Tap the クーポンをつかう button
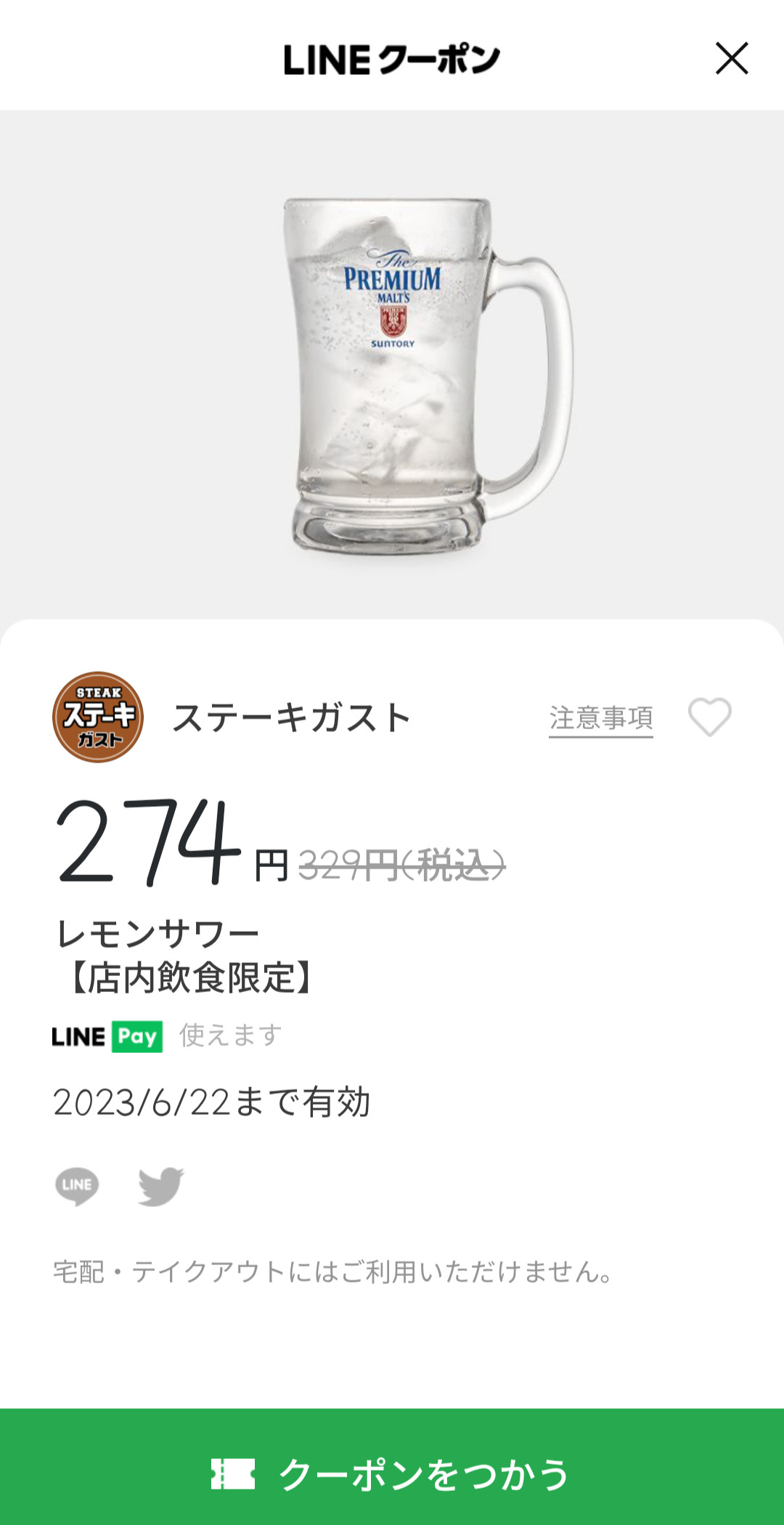784x1525 pixels. click(392, 1473)
